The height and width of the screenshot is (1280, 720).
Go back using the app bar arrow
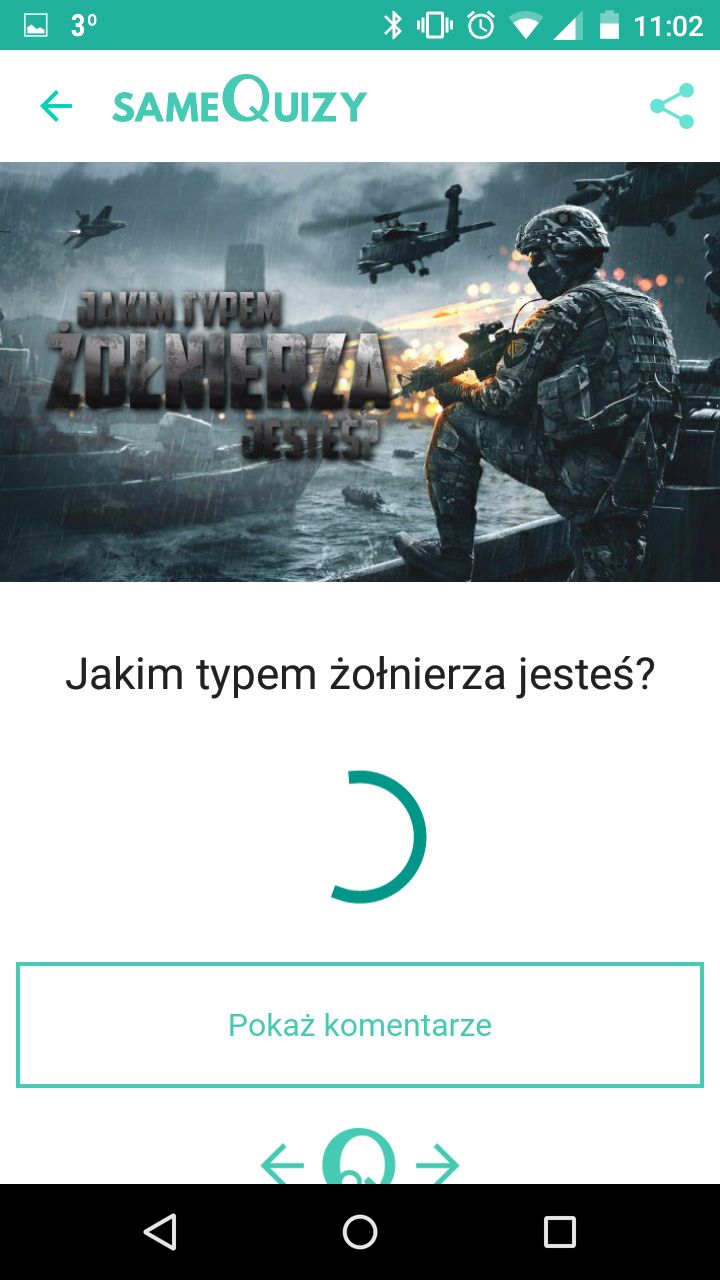56,106
